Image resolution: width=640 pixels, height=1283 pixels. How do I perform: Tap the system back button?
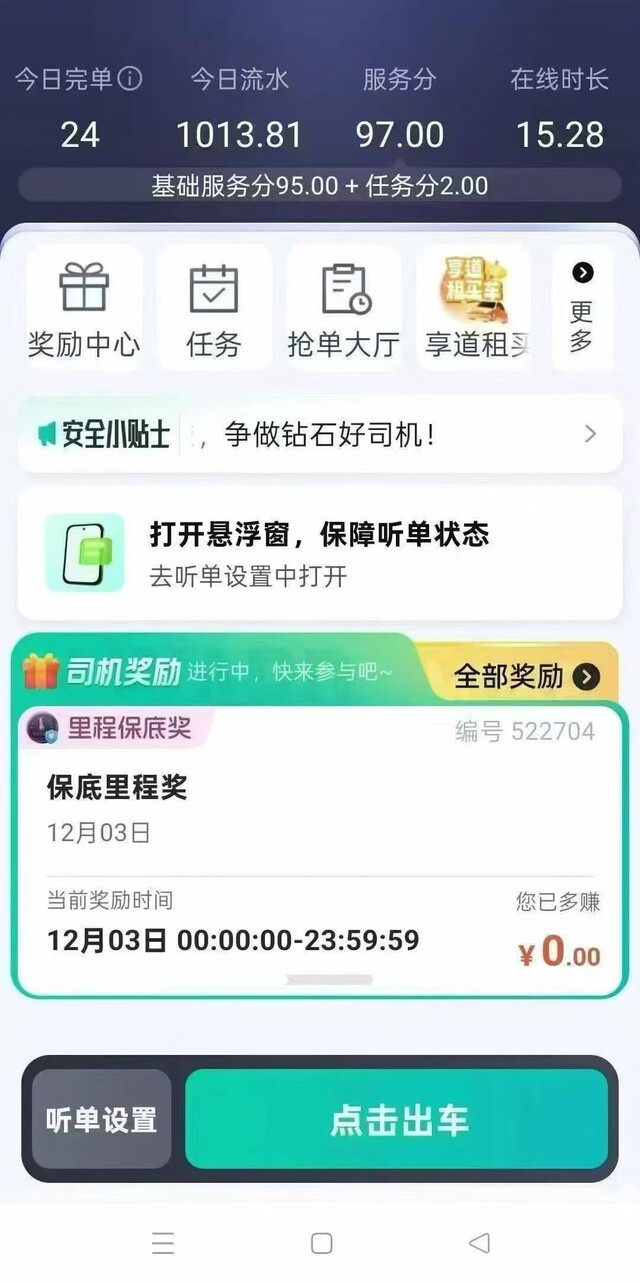[x=479, y=1243]
